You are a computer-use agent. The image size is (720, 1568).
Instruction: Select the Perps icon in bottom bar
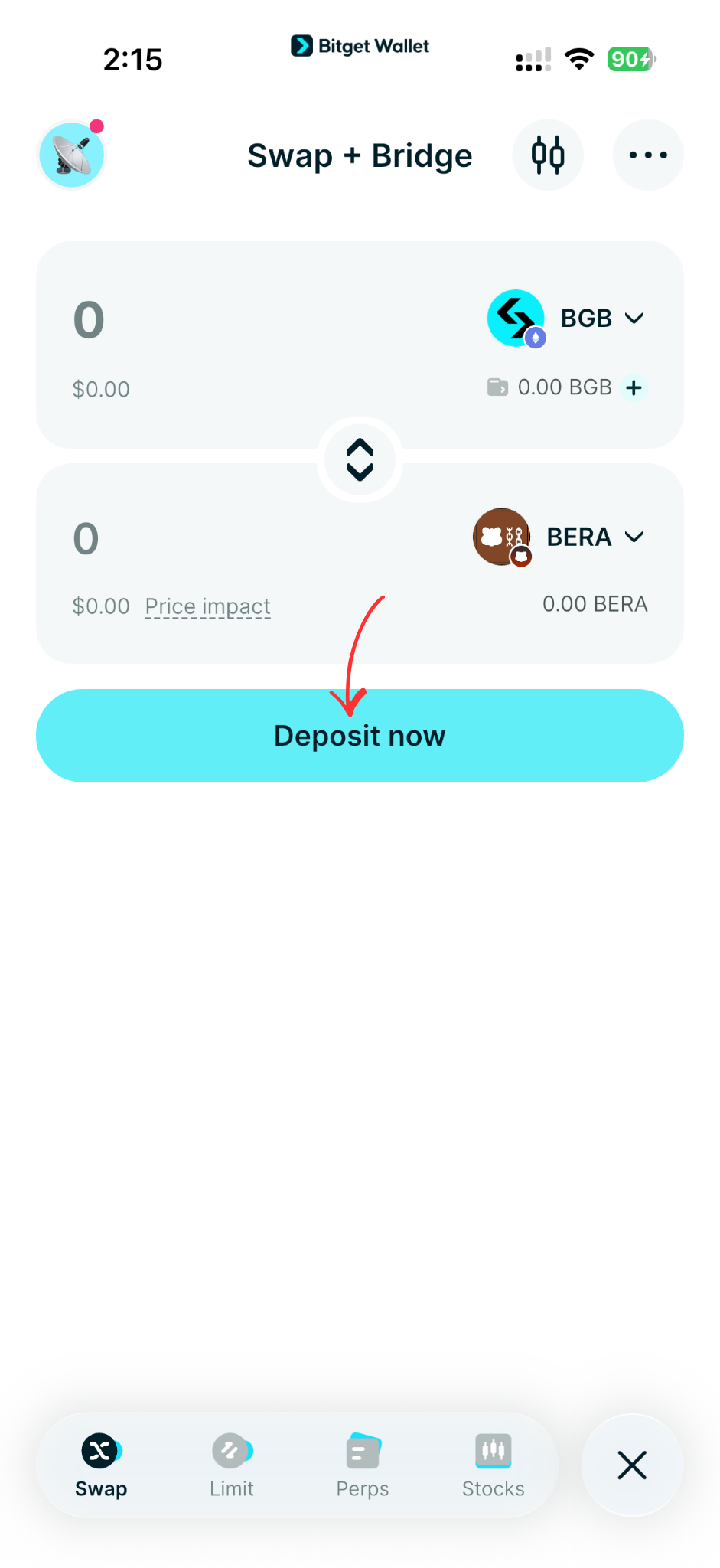(362, 1449)
